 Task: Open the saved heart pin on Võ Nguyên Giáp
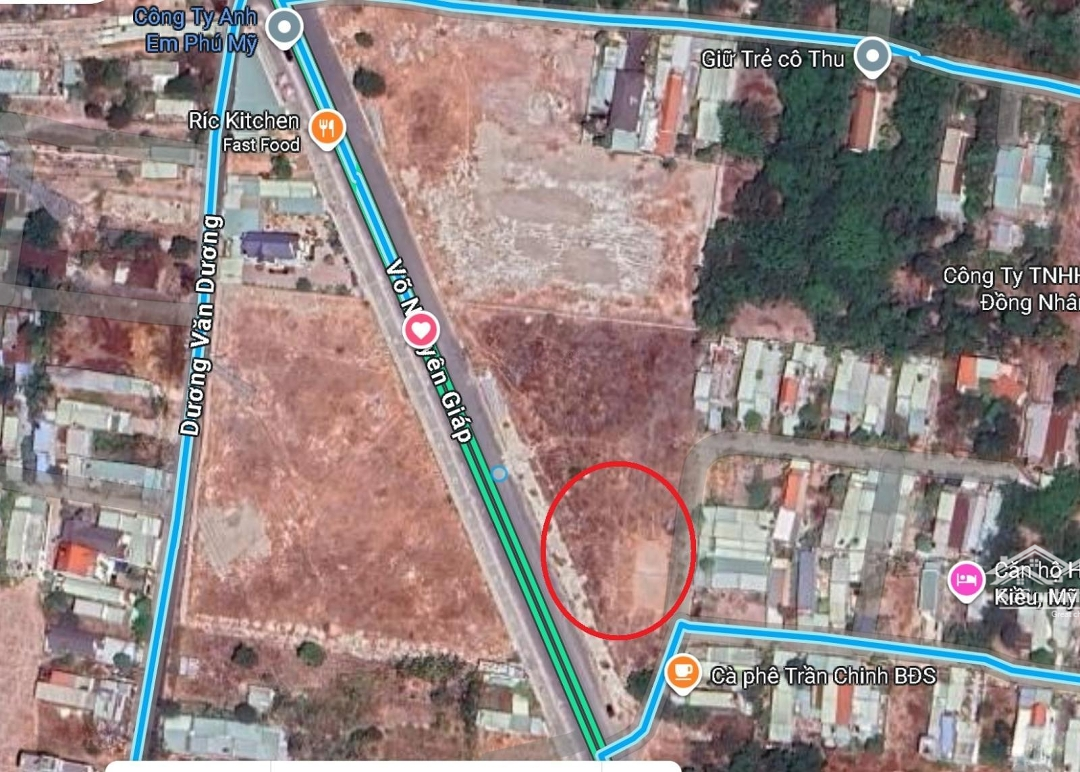click(x=422, y=330)
